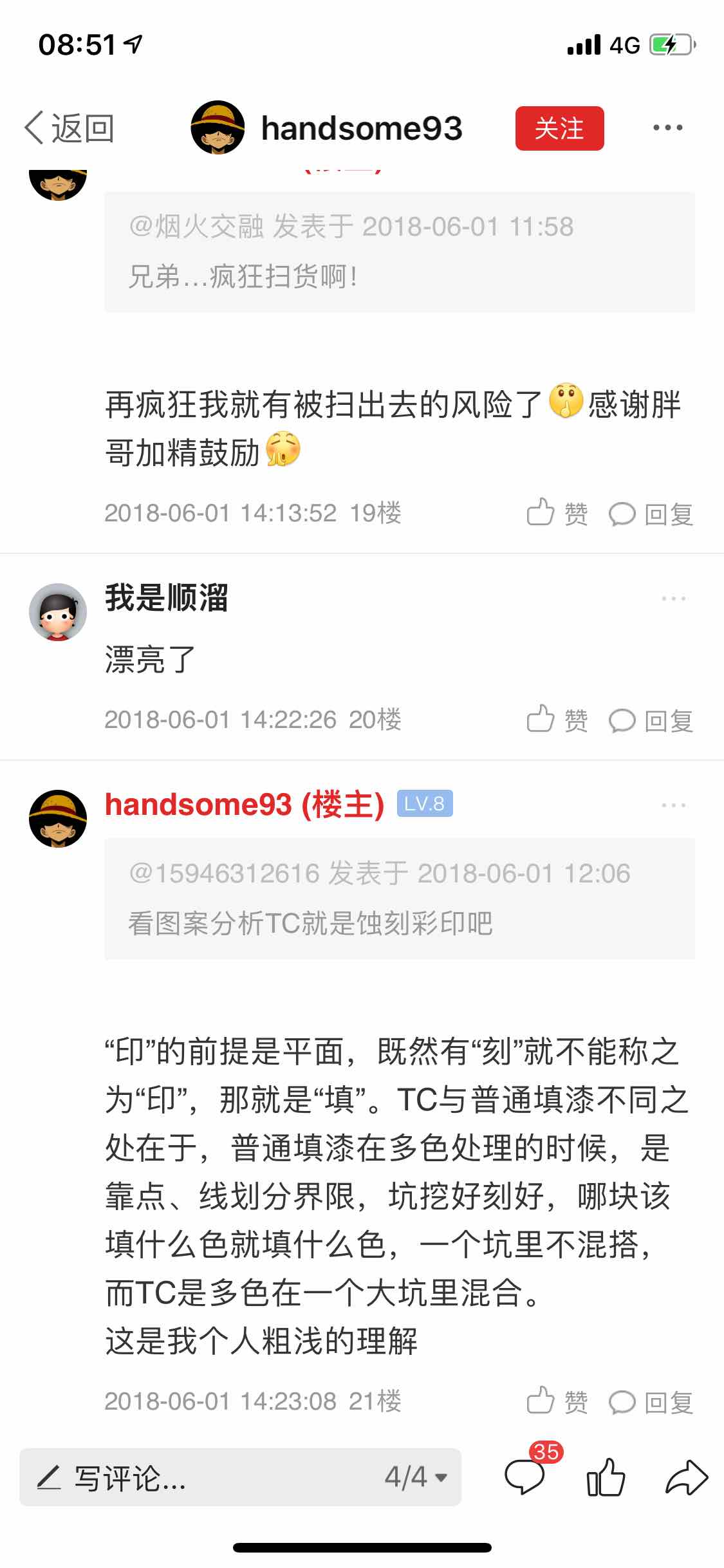Open the options menu on the 21楼 comment
This screenshot has height=1568, width=724.
[x=673, y=805]
